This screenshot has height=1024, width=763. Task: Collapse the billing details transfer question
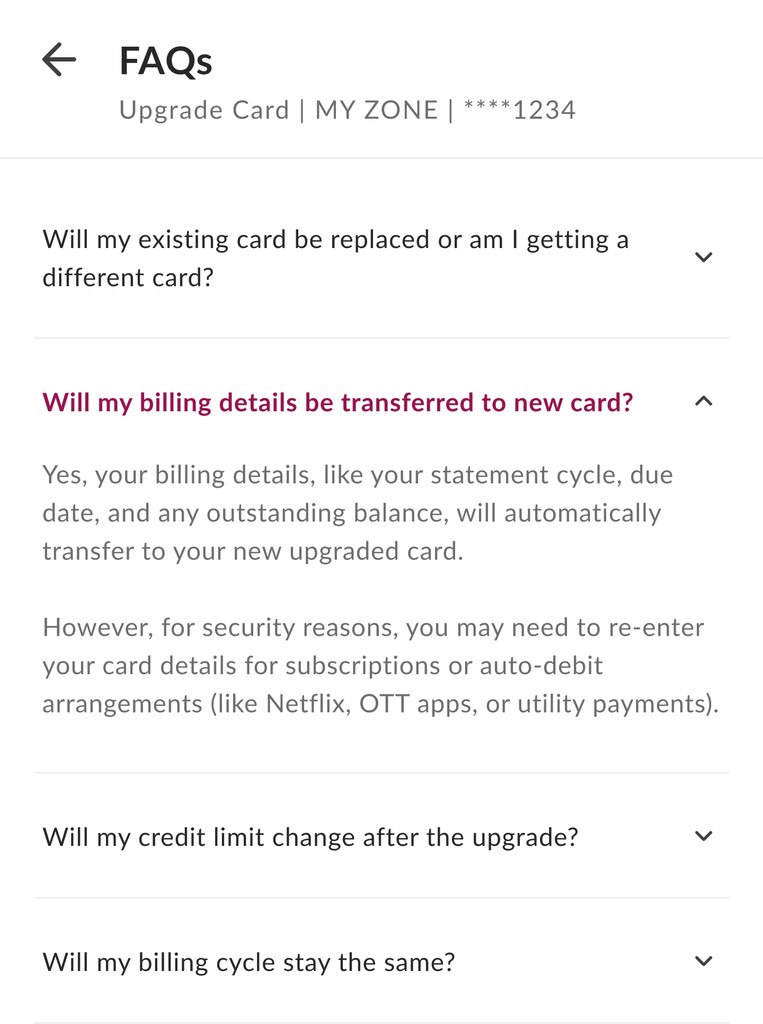(x=703, y=402)
